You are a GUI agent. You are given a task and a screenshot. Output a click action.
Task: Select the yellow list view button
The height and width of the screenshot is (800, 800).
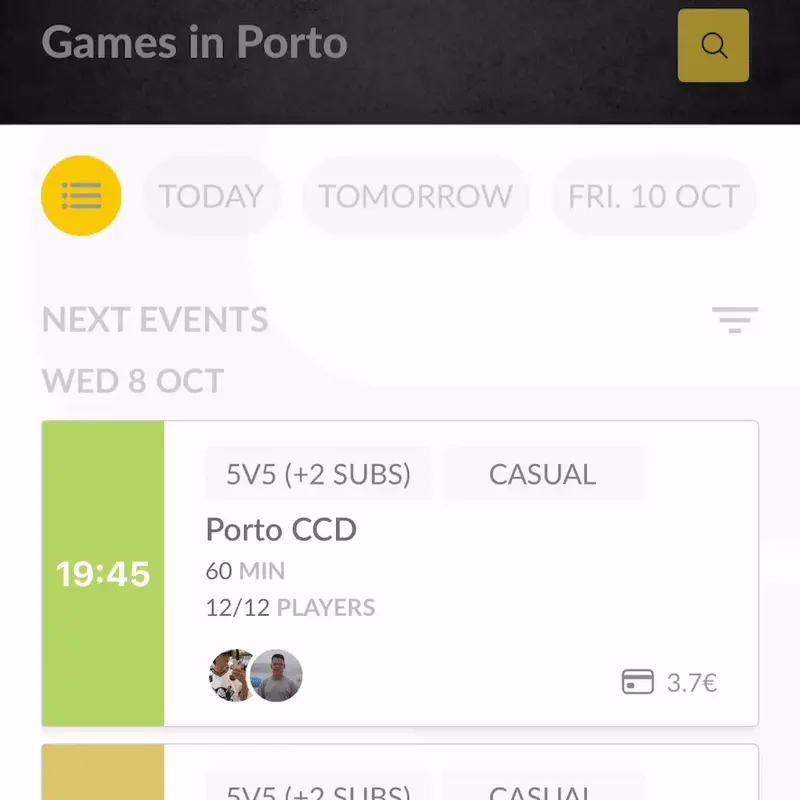coord(81,196)
